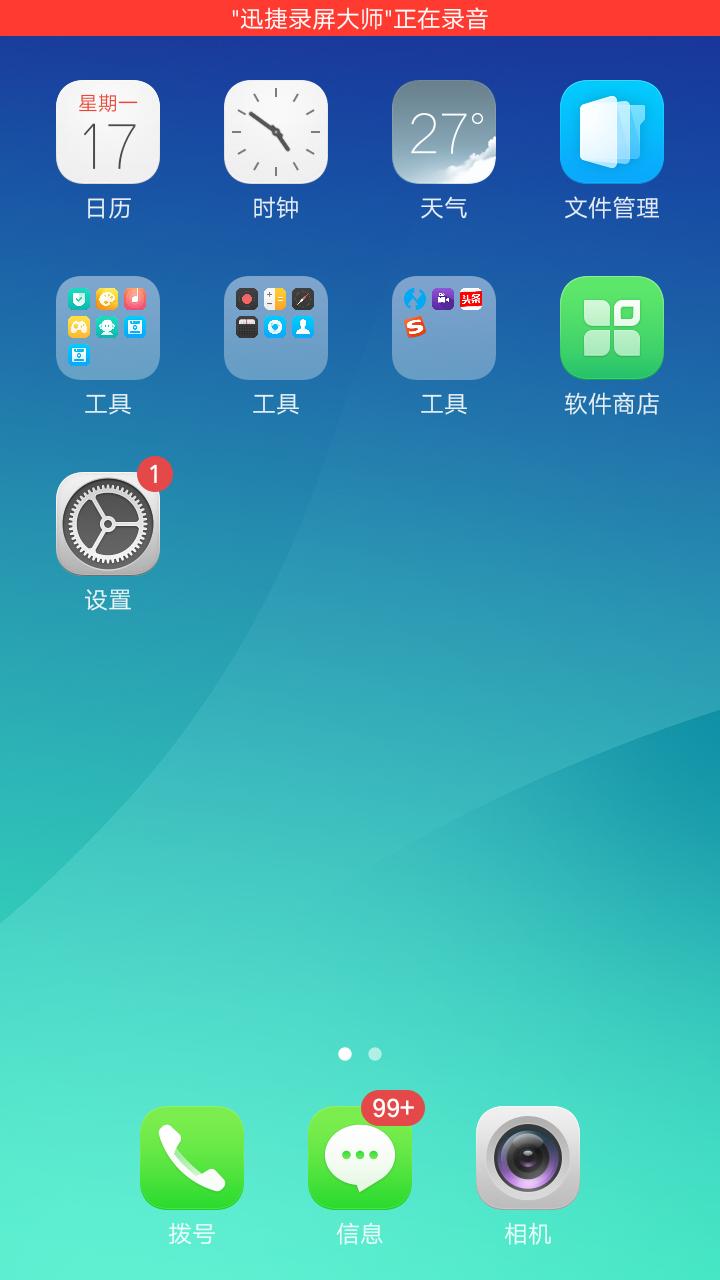Viewport: 720px width, 1280px height.
Task: Open the Clock app
Action: point(276,132)
